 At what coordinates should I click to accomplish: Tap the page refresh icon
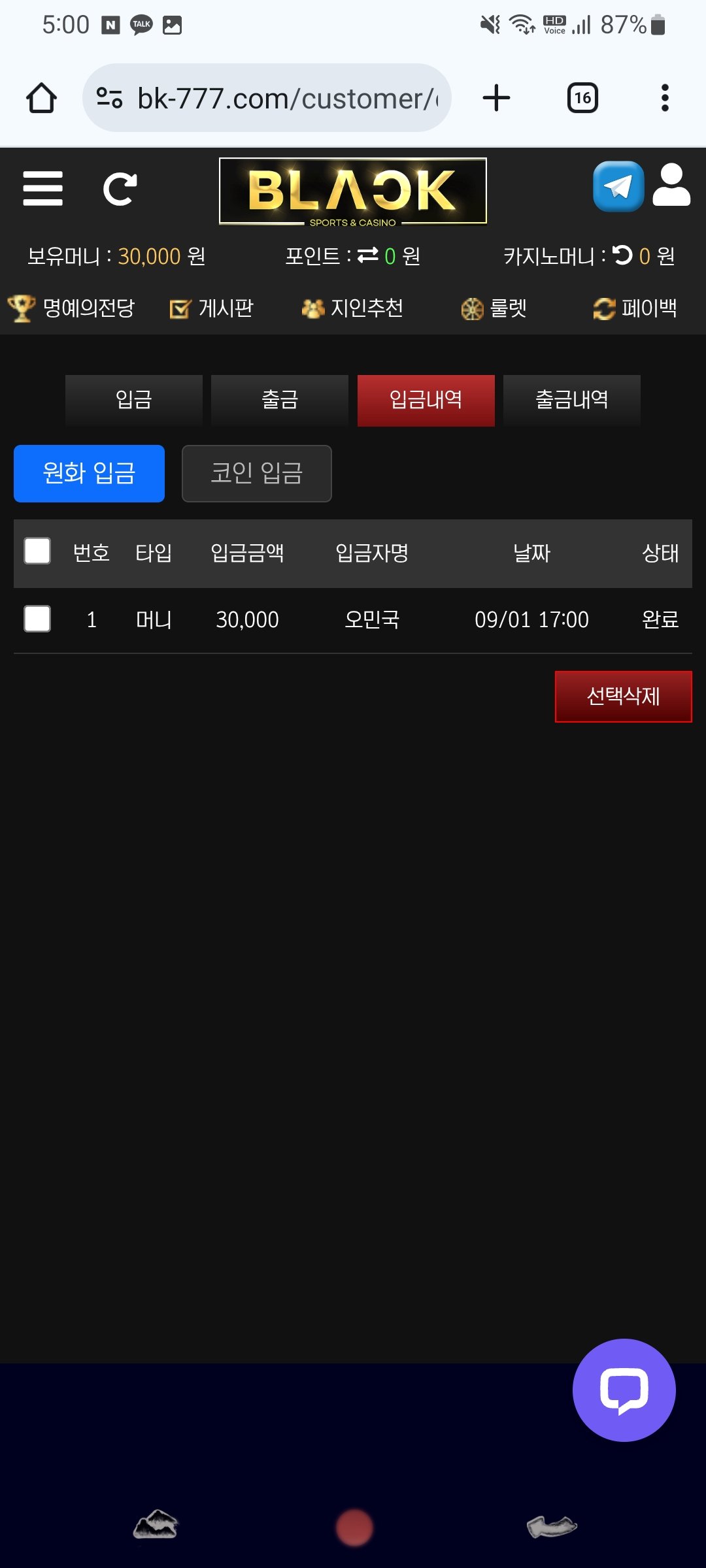tap(120, 189)
